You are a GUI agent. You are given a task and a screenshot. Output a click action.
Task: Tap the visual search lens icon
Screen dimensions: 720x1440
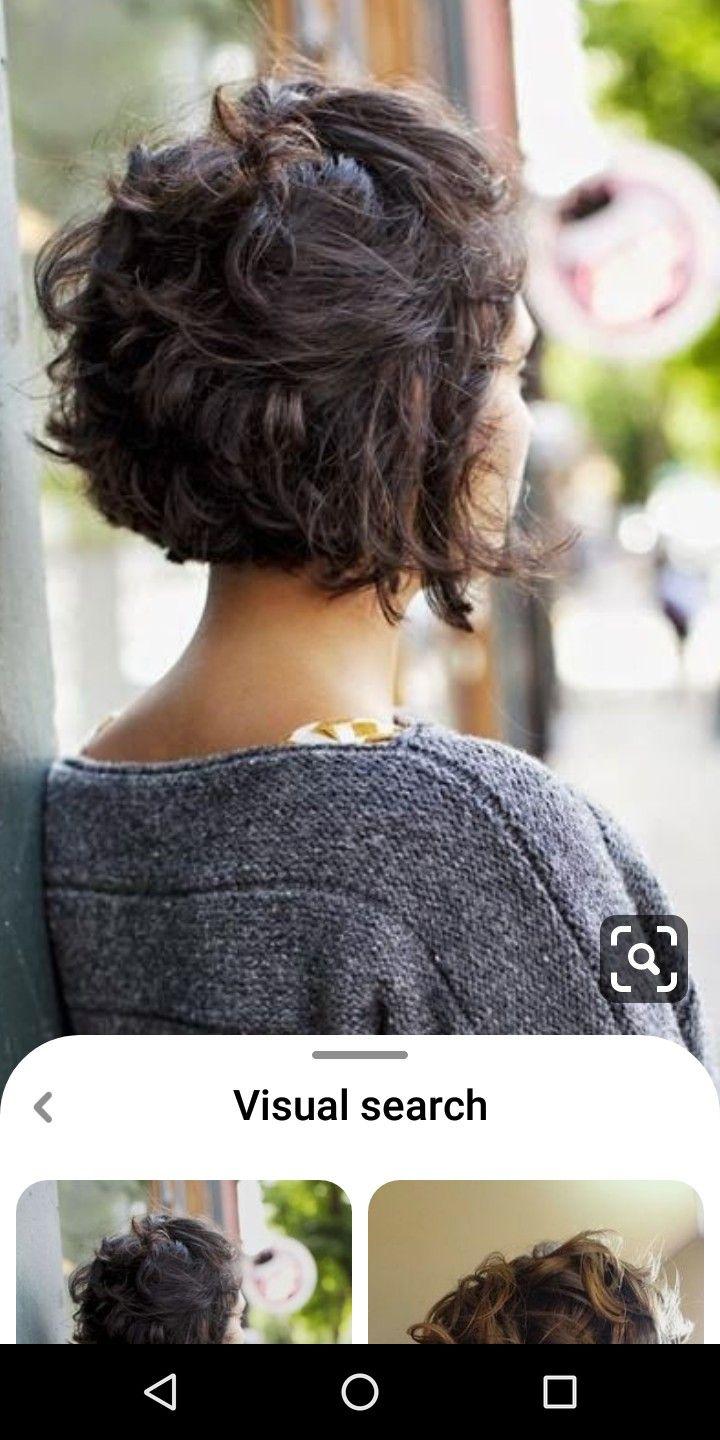643,959
